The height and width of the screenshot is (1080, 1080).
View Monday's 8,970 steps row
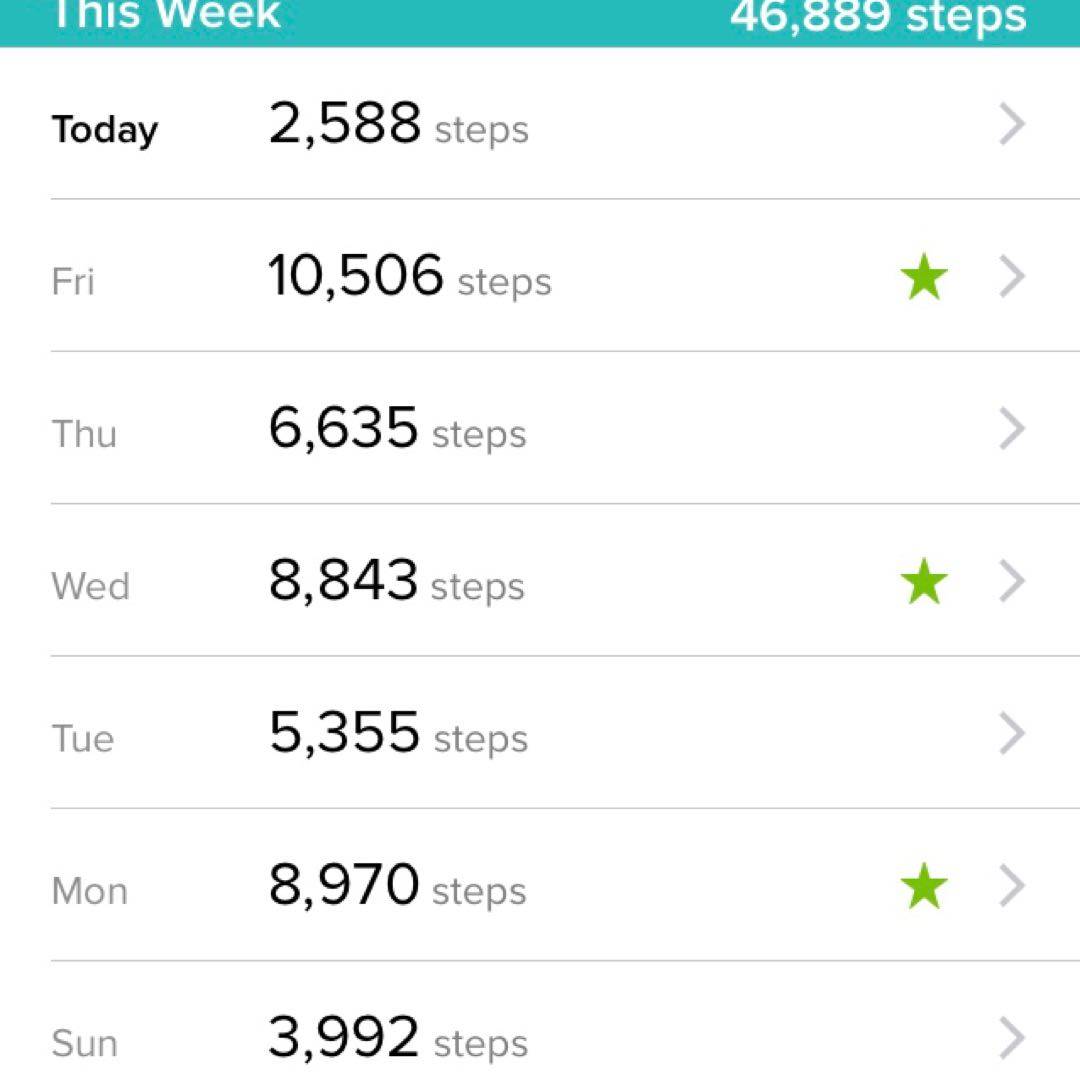click(x=540, y=887)
